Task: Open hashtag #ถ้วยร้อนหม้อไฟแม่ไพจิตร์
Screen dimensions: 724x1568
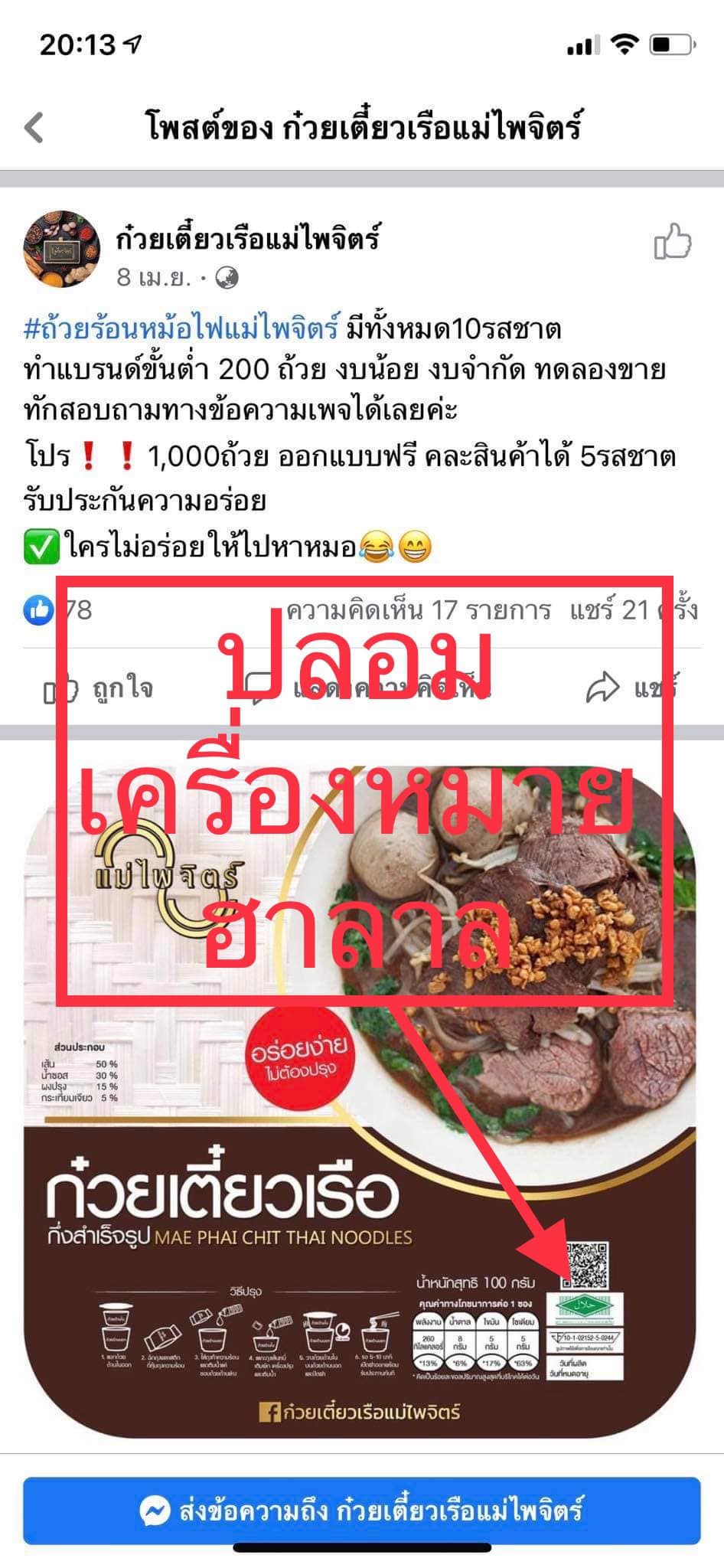Action: 181,329
